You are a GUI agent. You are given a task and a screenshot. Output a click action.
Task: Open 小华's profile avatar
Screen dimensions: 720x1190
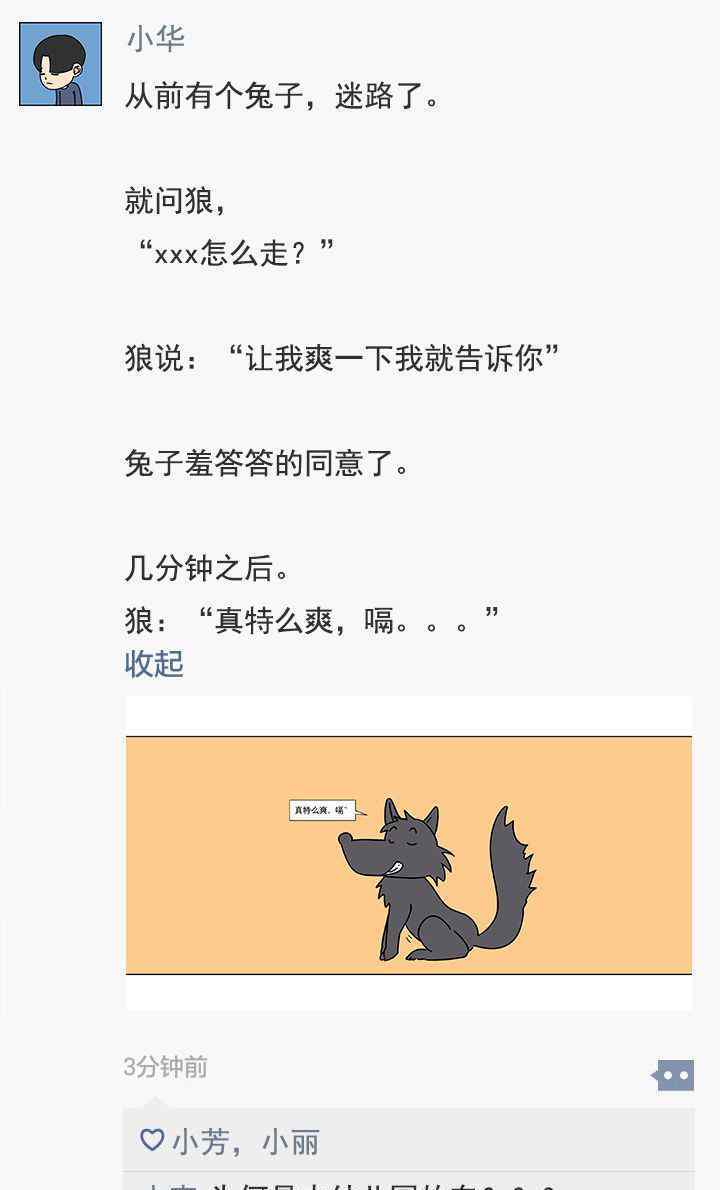61,65
